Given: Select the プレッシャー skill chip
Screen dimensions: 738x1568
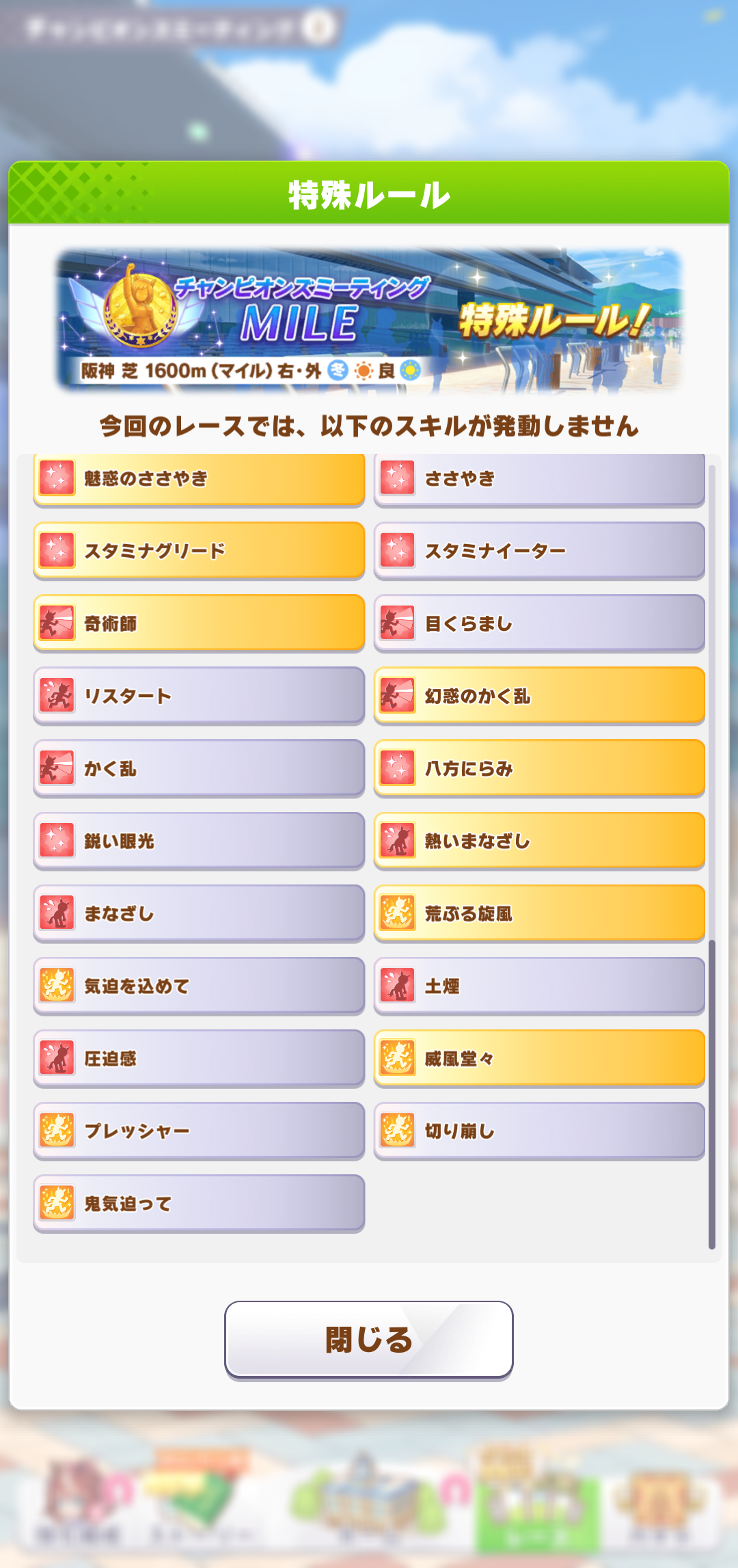Looking at the screenshot, I should coord(198,1131).
